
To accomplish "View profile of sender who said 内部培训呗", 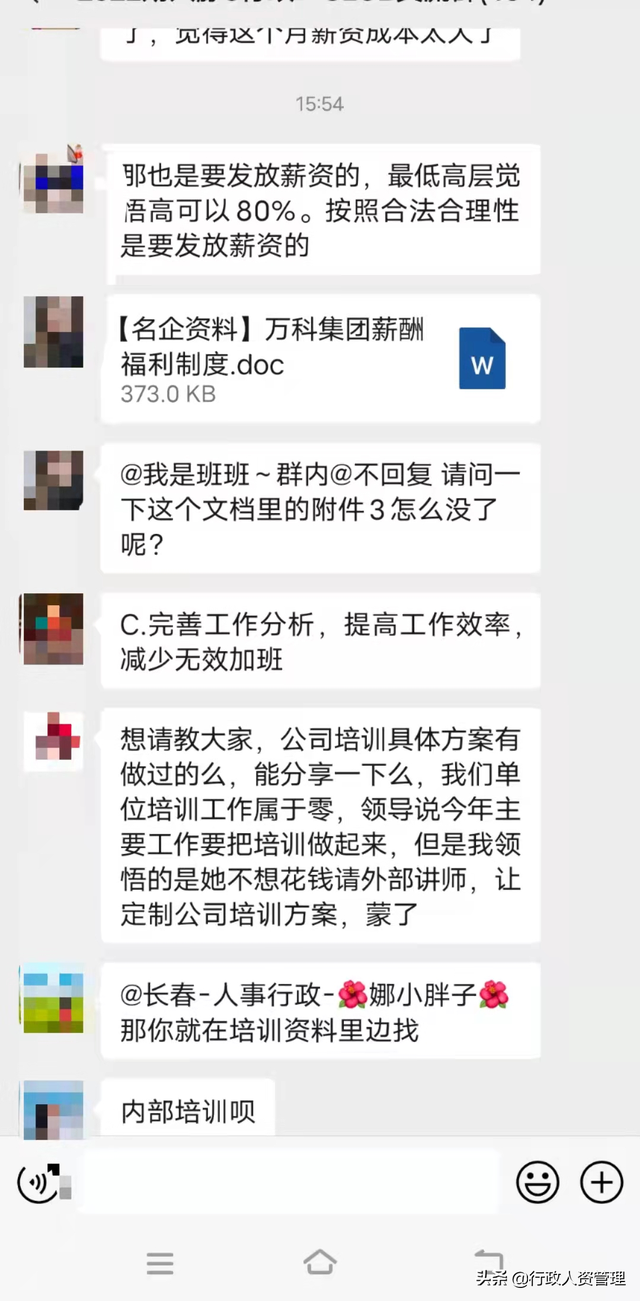I will tap(53, 1108).
